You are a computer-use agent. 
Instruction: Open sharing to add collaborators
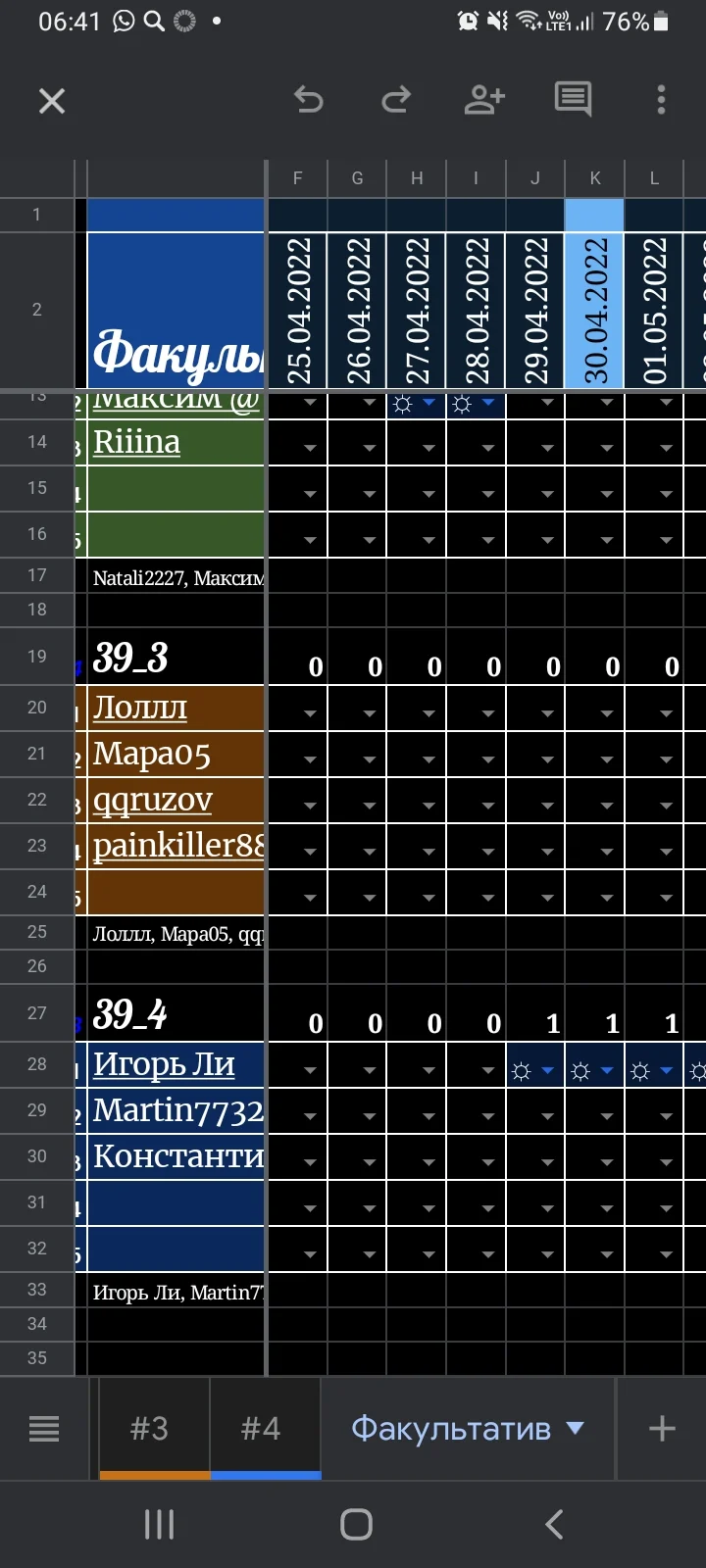[x=482, y=100]
